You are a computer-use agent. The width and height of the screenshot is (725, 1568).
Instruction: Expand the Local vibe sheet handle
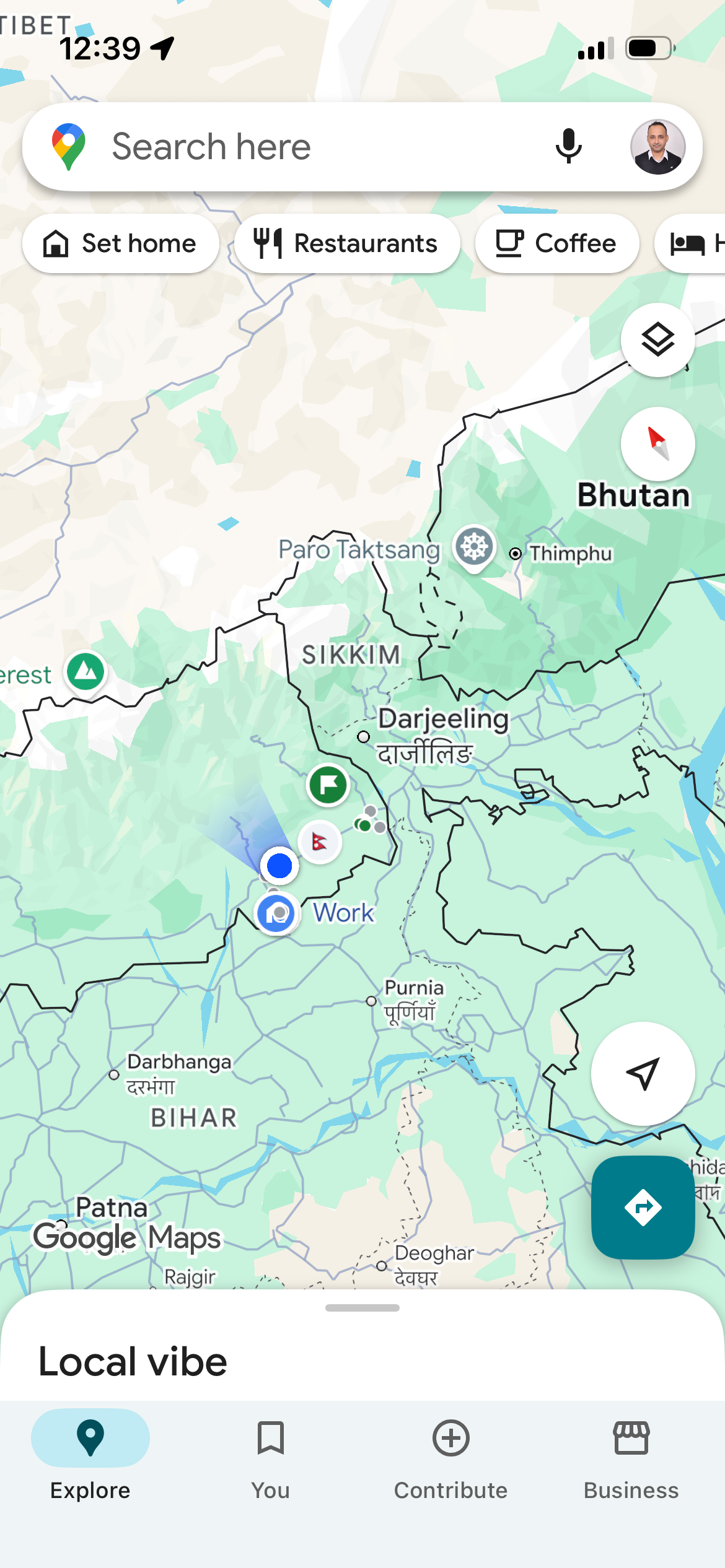tap(362, 1308)
